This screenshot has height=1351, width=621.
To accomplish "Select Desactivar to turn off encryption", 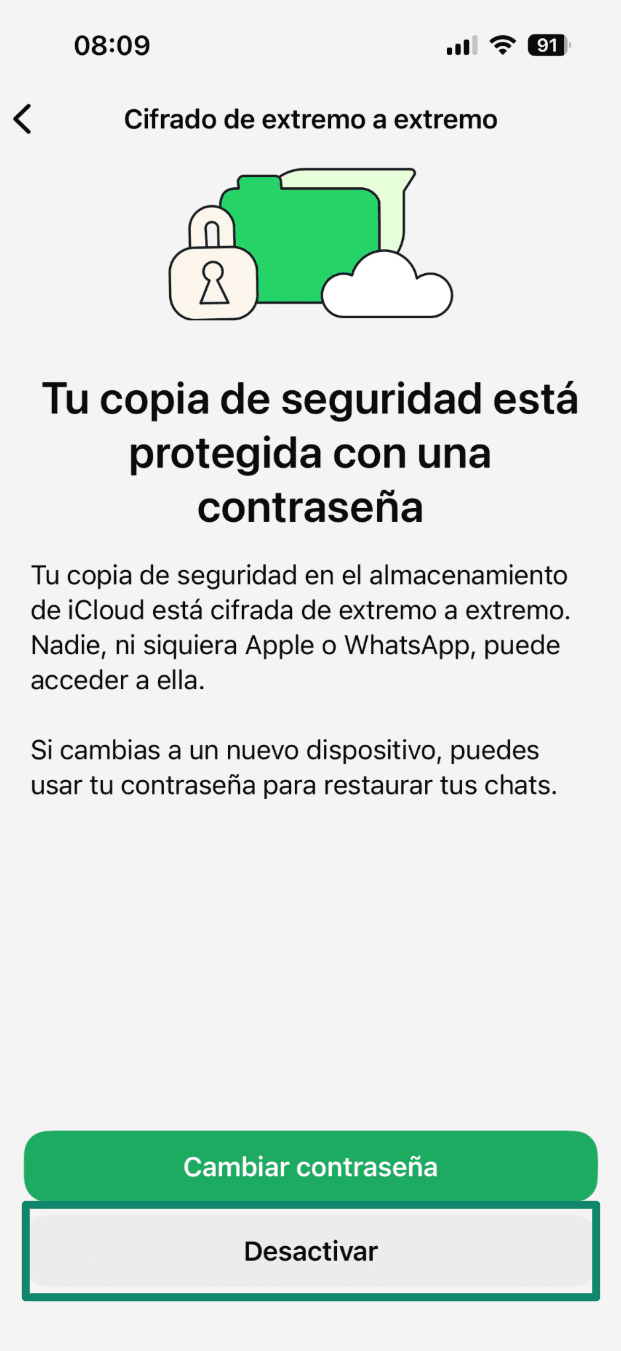I will [x=310, y=1251].
